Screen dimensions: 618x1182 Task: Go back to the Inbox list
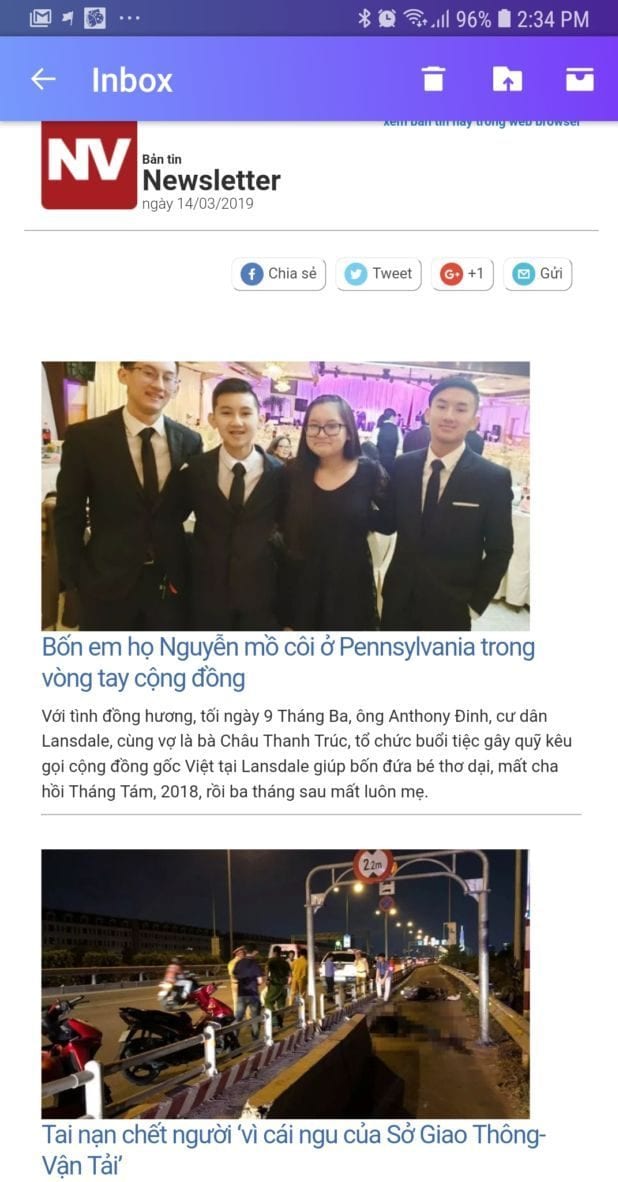click(43, 79)
